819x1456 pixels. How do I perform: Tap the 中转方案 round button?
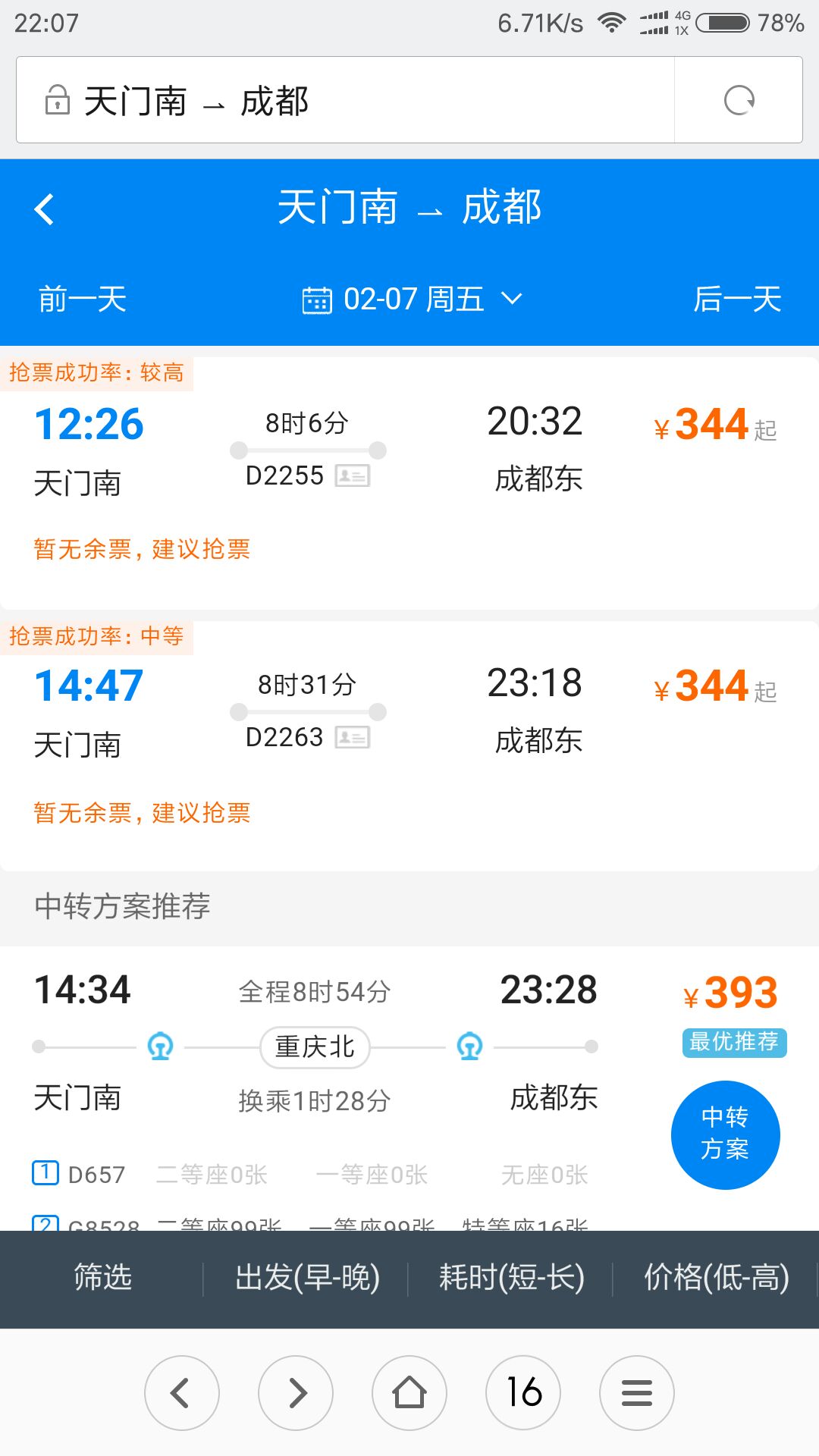[726, 1134]
